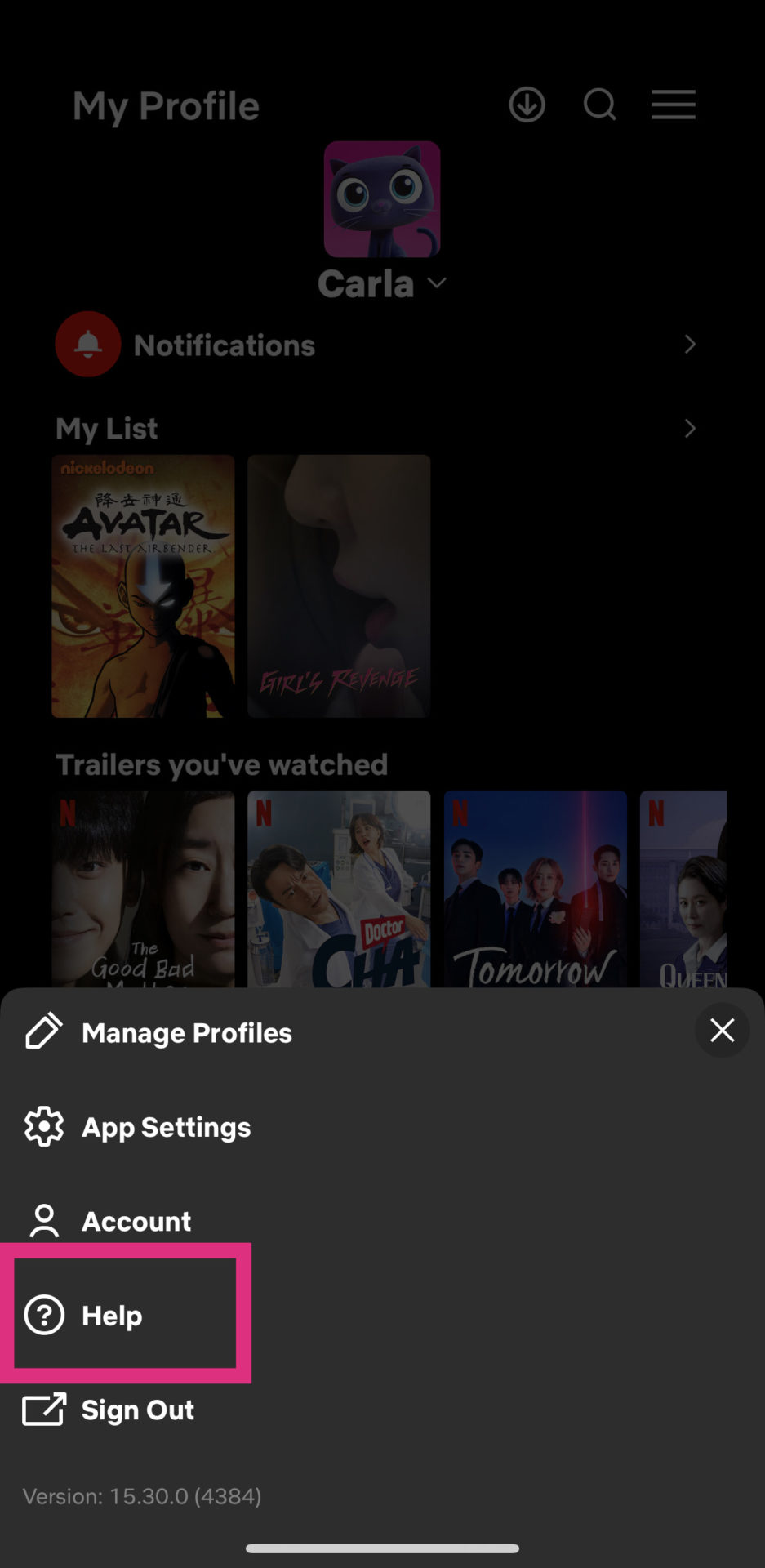Open Notifications via its right chevron
Screen dimensions: 765x1568
coord(690,344)
